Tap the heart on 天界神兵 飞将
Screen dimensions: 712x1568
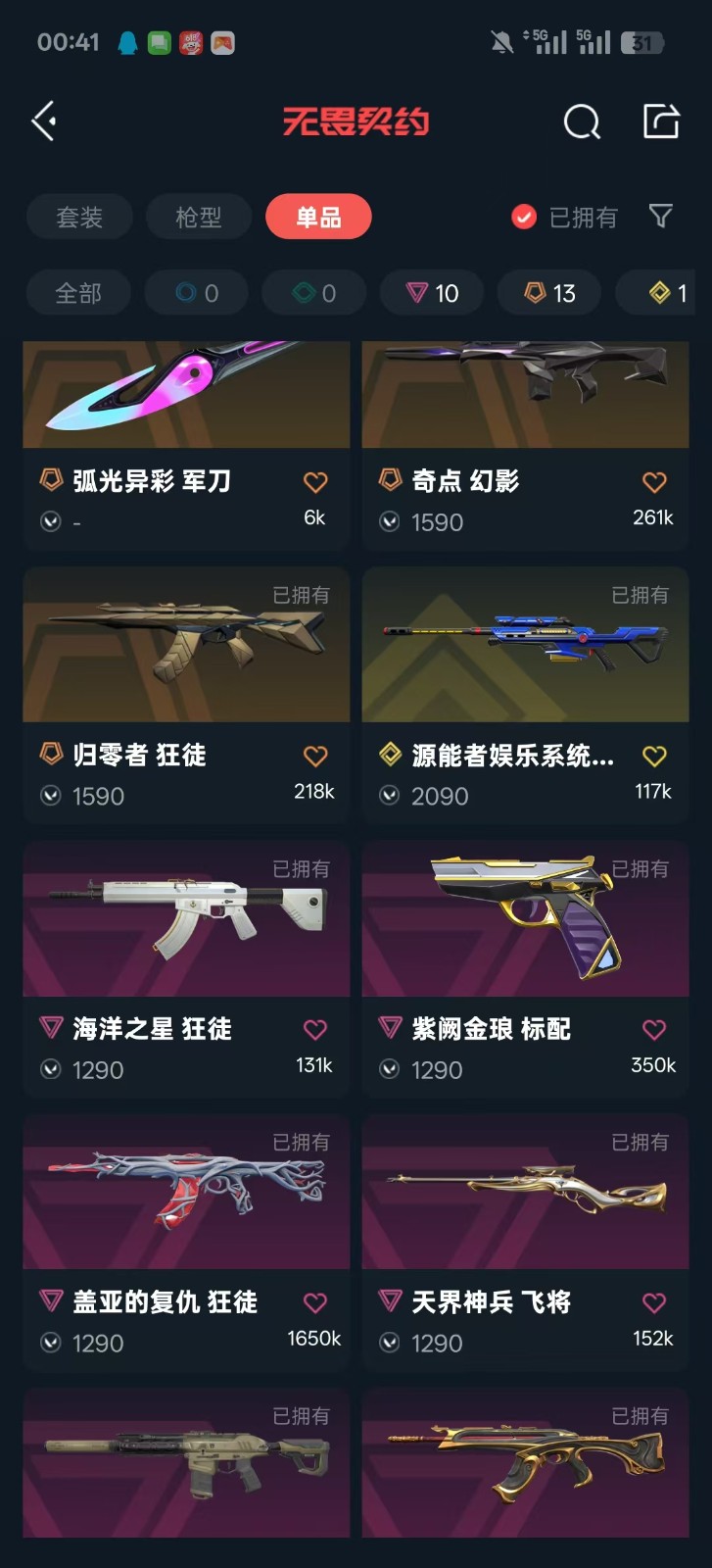click(654, 1302)
